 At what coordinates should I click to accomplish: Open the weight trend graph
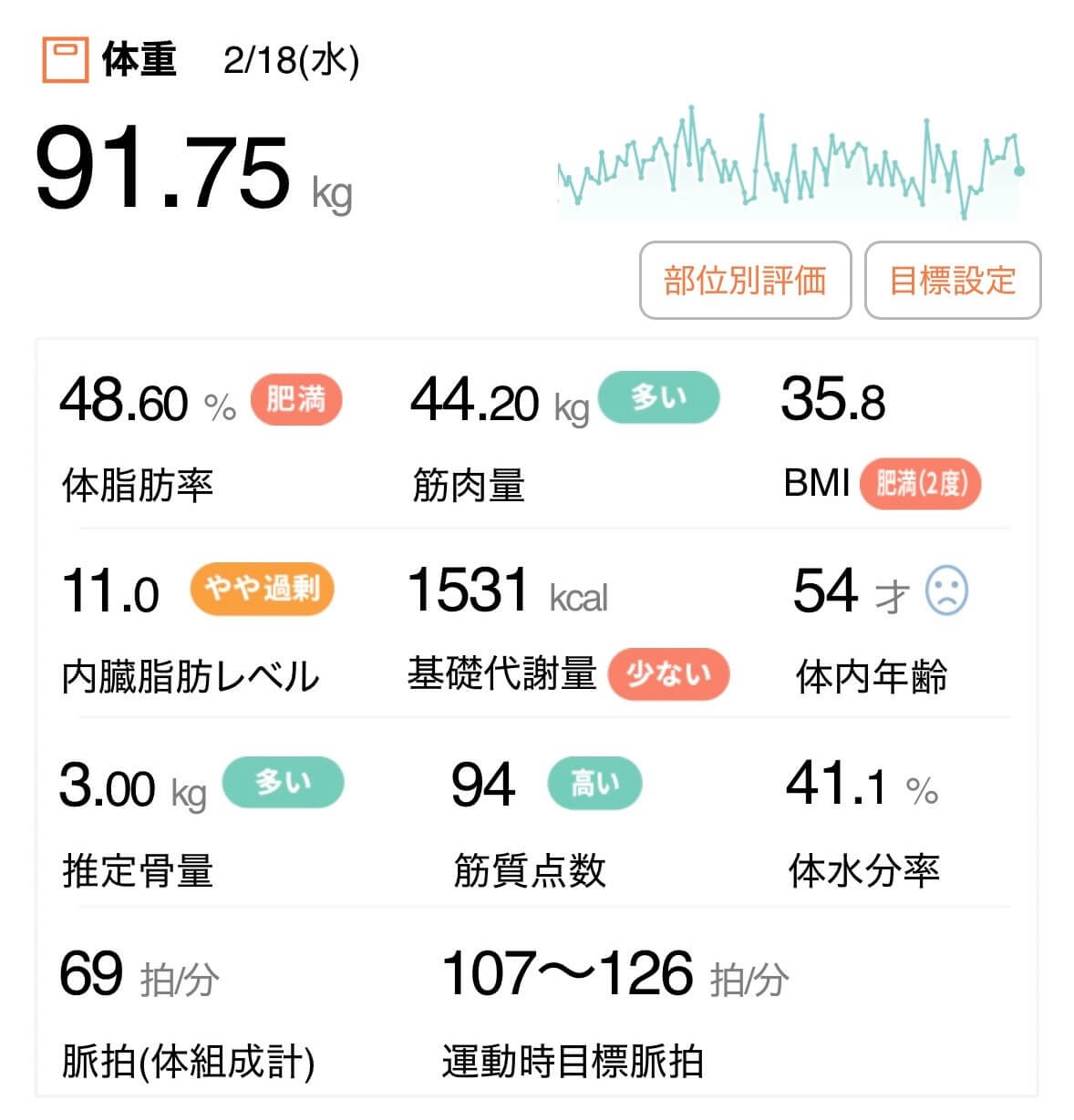click(790, 164)
